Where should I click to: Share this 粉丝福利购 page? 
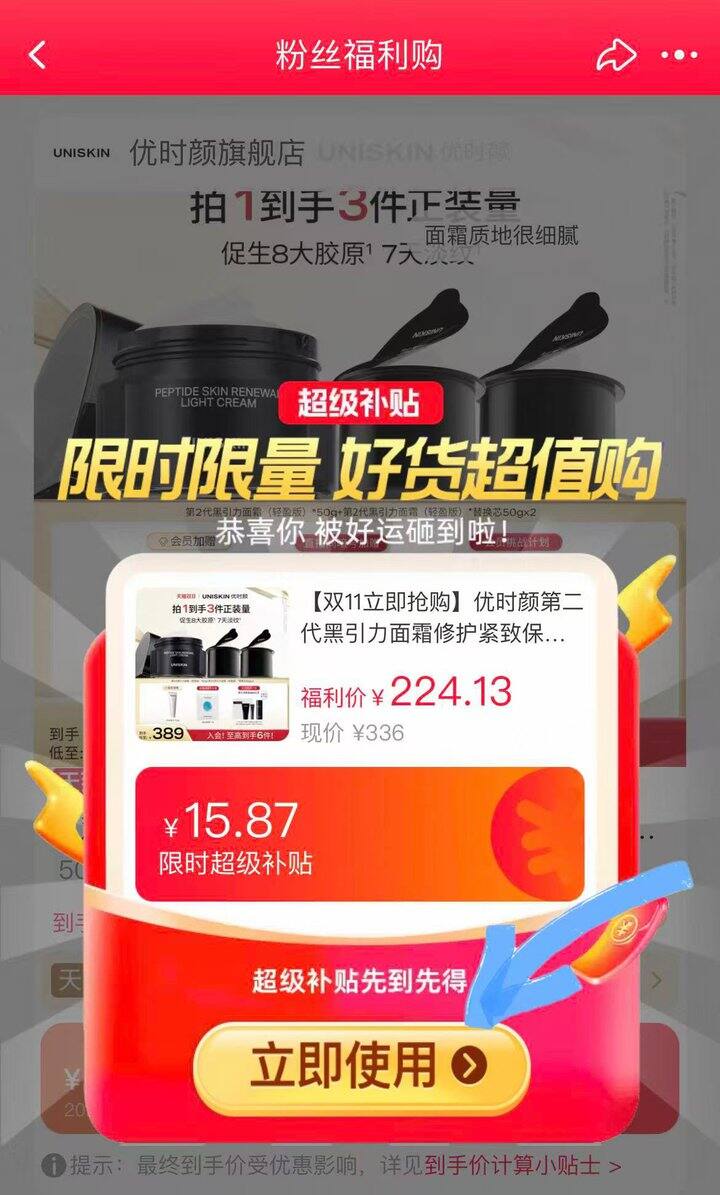click(x=615, y=55)
